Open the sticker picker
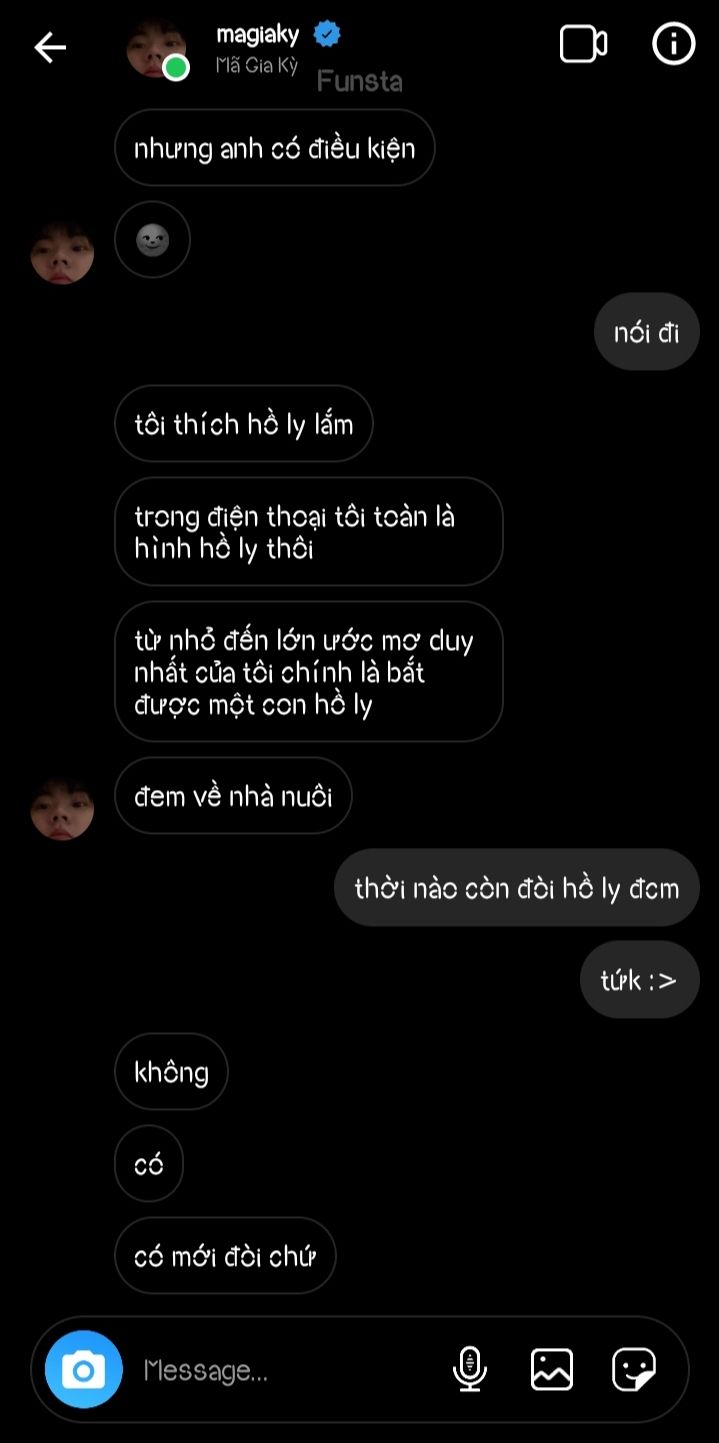 [634, 1369]
